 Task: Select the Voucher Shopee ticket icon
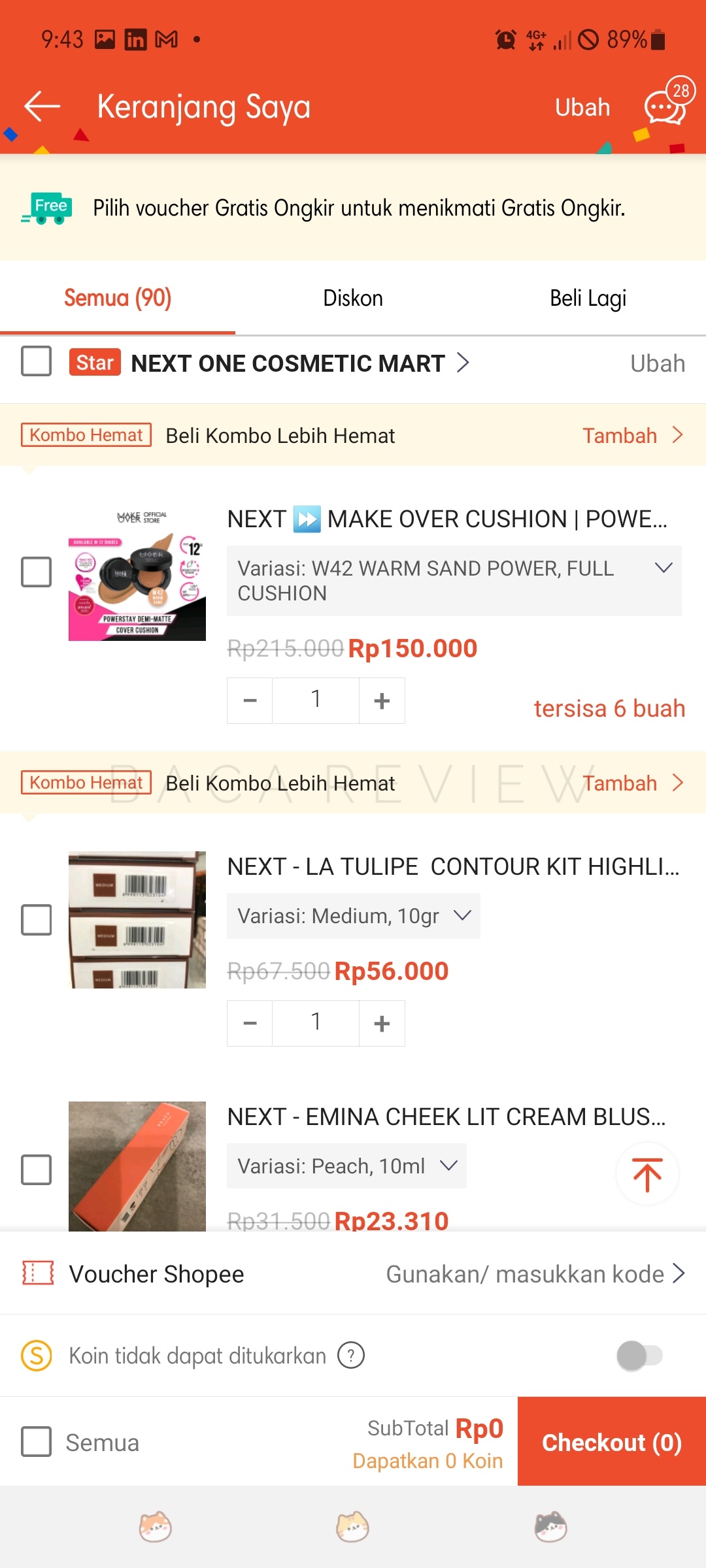point(37,1273)
